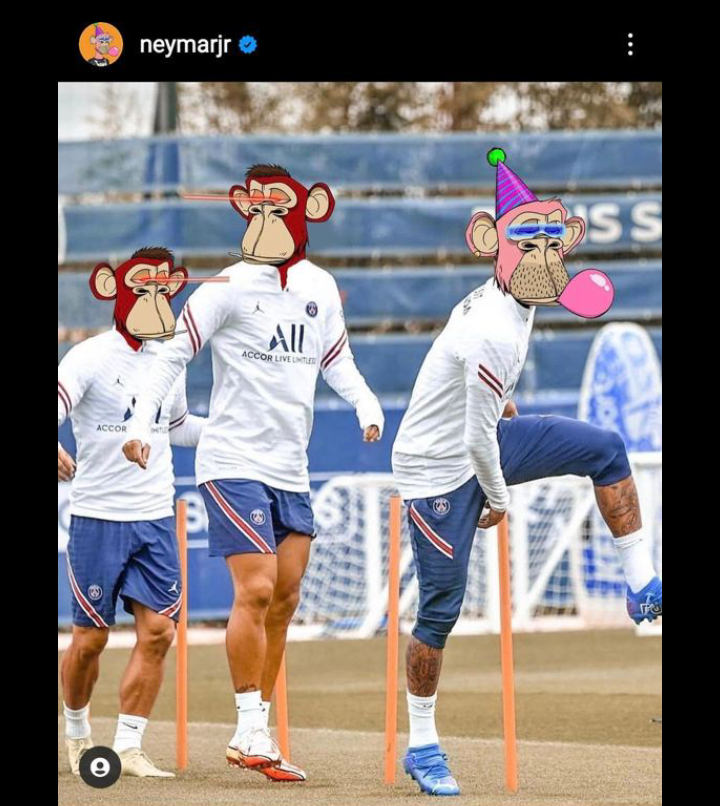The height and width of the screenshot is (806, 720).
Task: Tap the neymarjr post photo
Action: 360,440
